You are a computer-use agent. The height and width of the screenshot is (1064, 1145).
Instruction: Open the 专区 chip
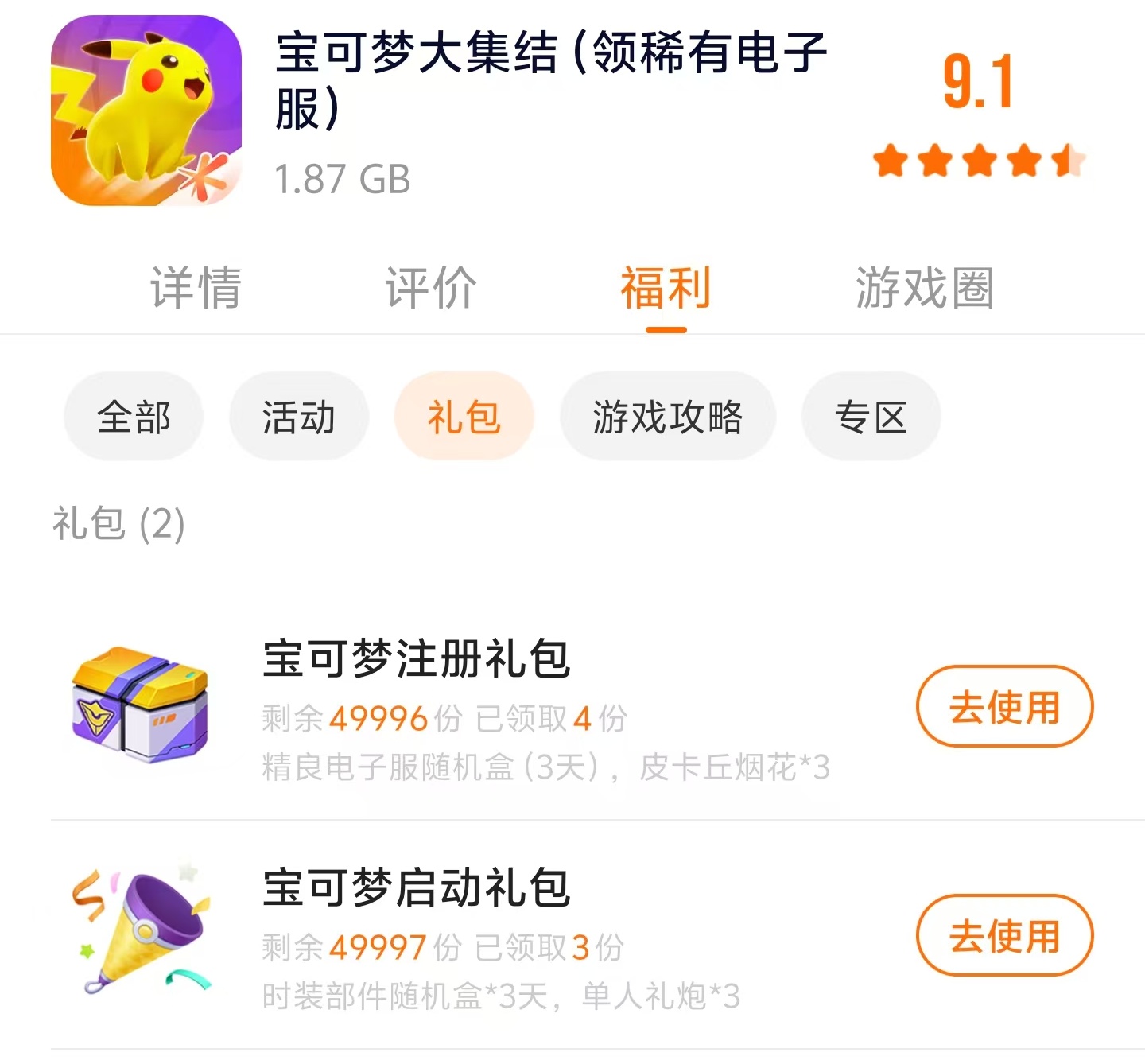[871, 417]
